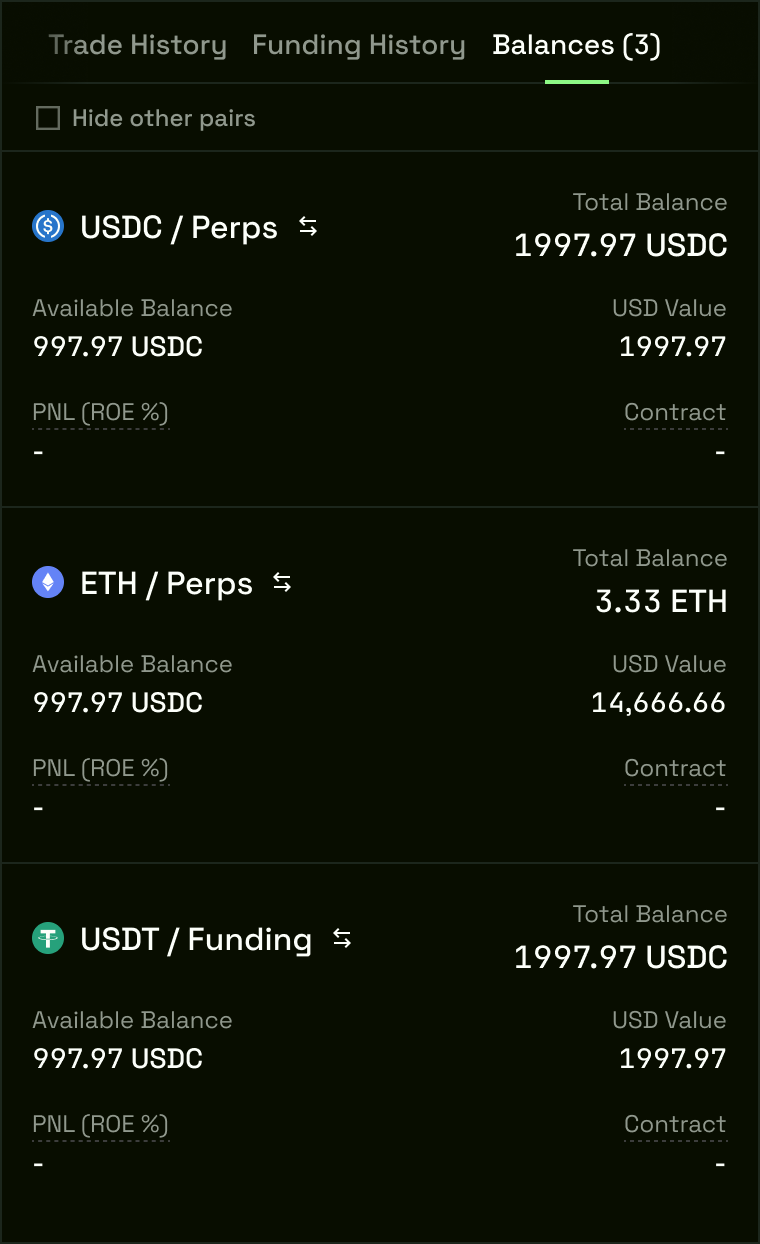Switch to the Trade History tab
760x1244 pixels.
[138, 46]
